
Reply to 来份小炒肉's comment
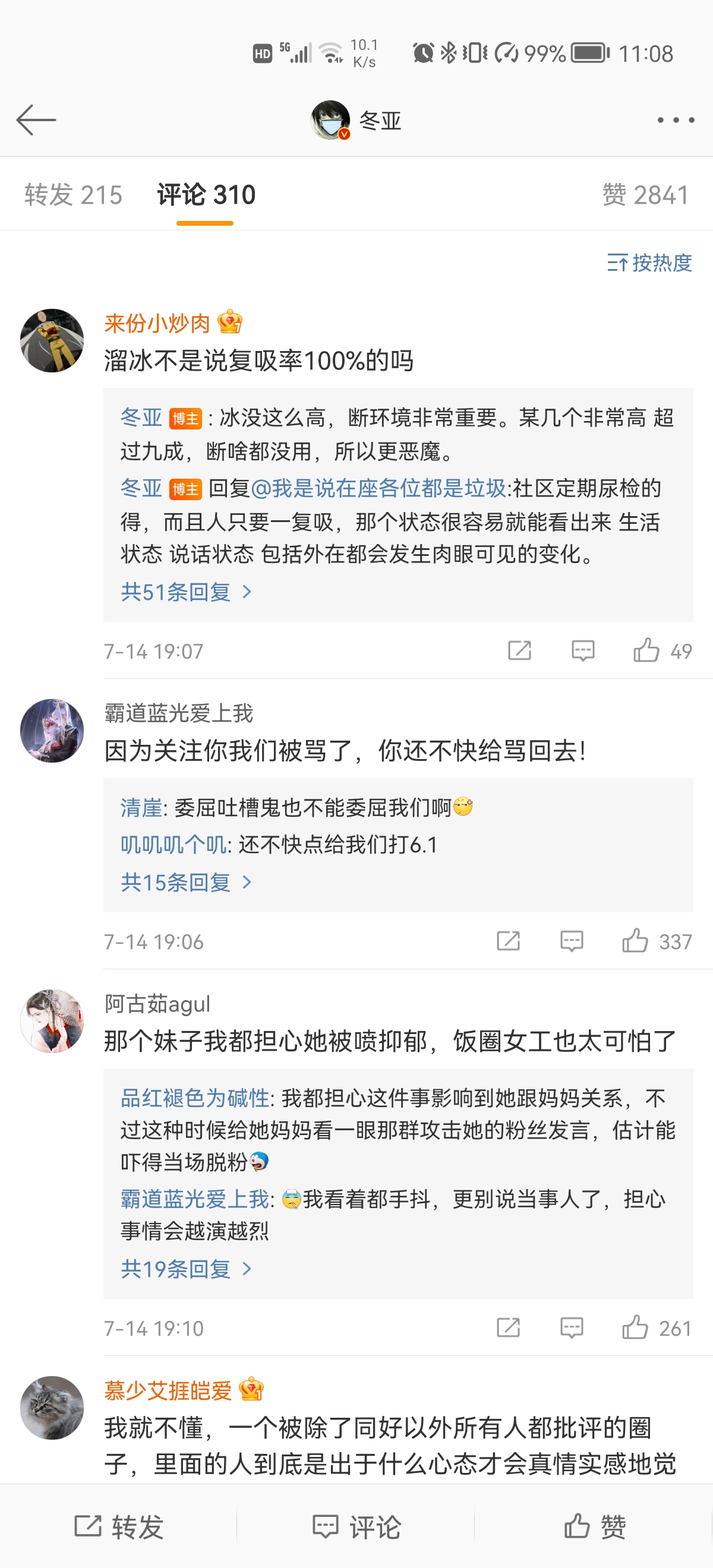(583, 651)
